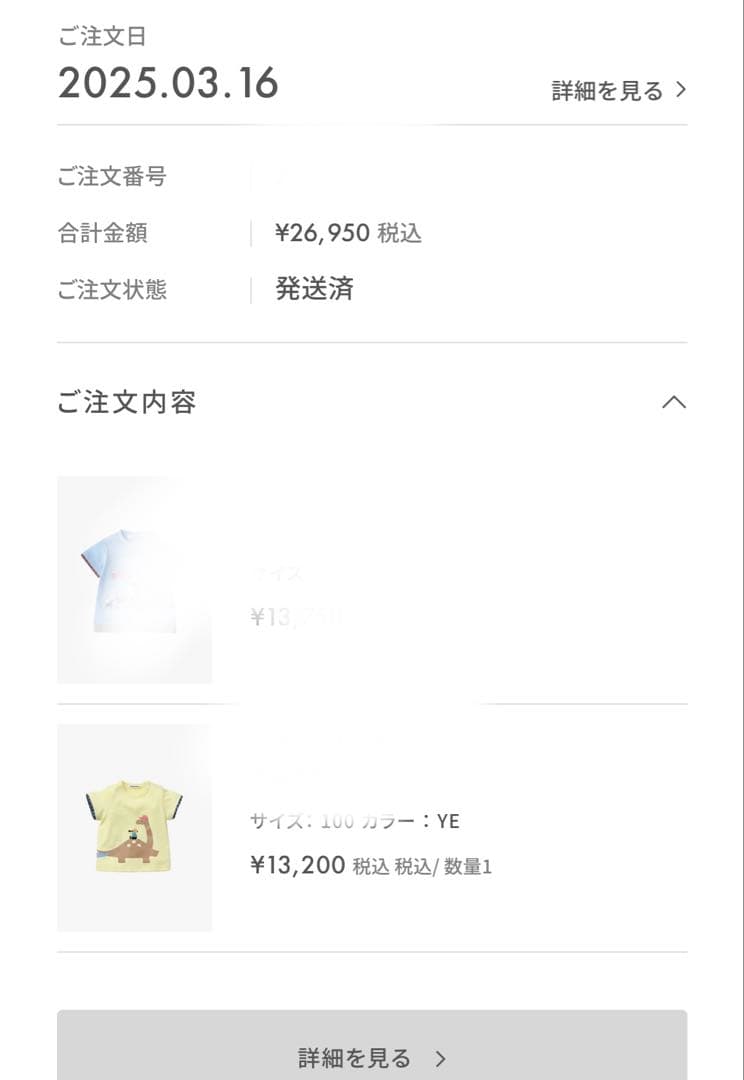Click the 詳細を見る link at top
The height and width of the screenshot is (1080, 744).
point(606,89)
